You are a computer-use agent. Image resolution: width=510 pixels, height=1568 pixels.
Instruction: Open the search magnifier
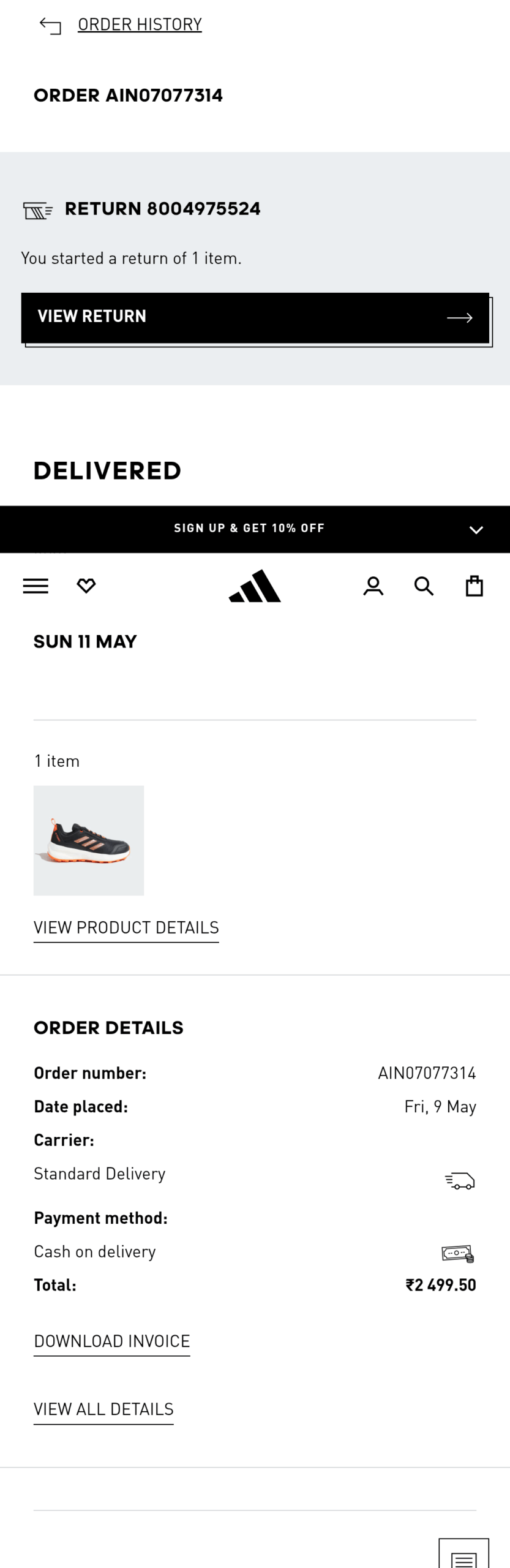[424, 586]
